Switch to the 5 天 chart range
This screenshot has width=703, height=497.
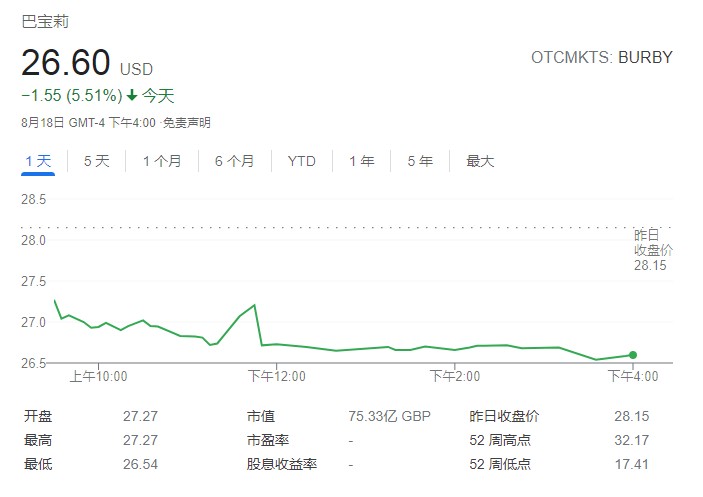tap(97, 161)
